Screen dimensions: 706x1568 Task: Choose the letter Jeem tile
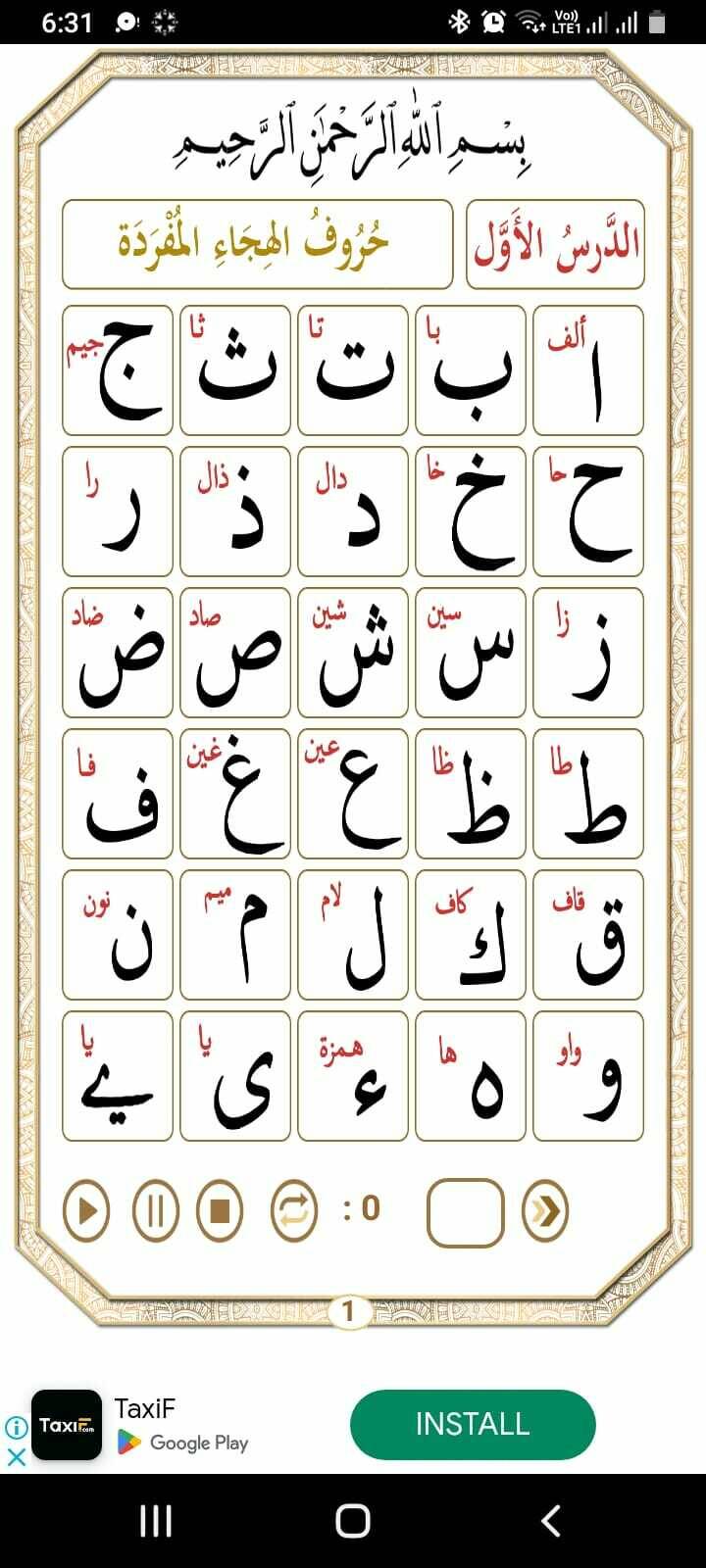[118, 370]
